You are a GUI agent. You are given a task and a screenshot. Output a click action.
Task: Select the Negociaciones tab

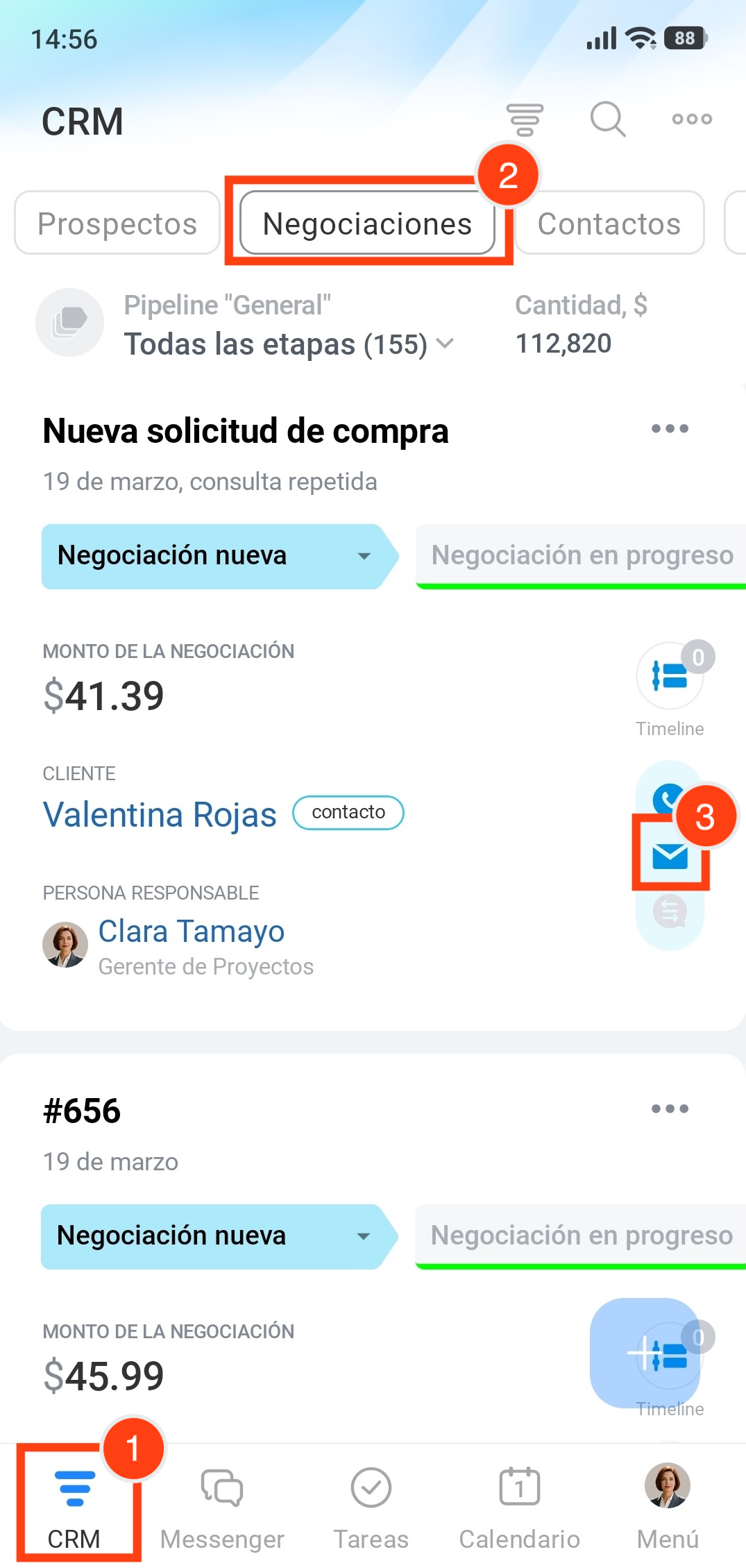coord(367,224)
